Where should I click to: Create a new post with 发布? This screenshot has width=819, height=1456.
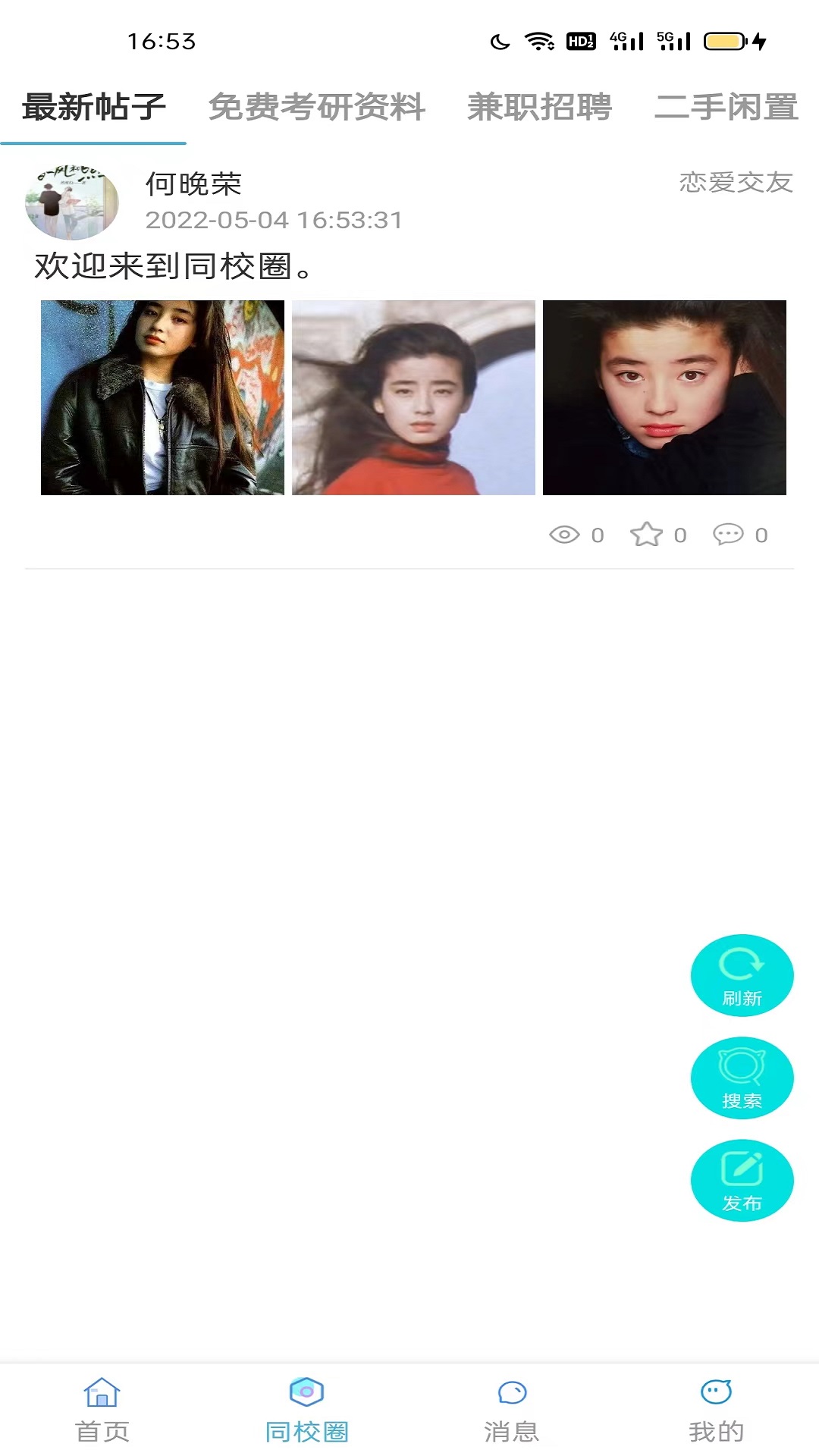[742, 1180]
